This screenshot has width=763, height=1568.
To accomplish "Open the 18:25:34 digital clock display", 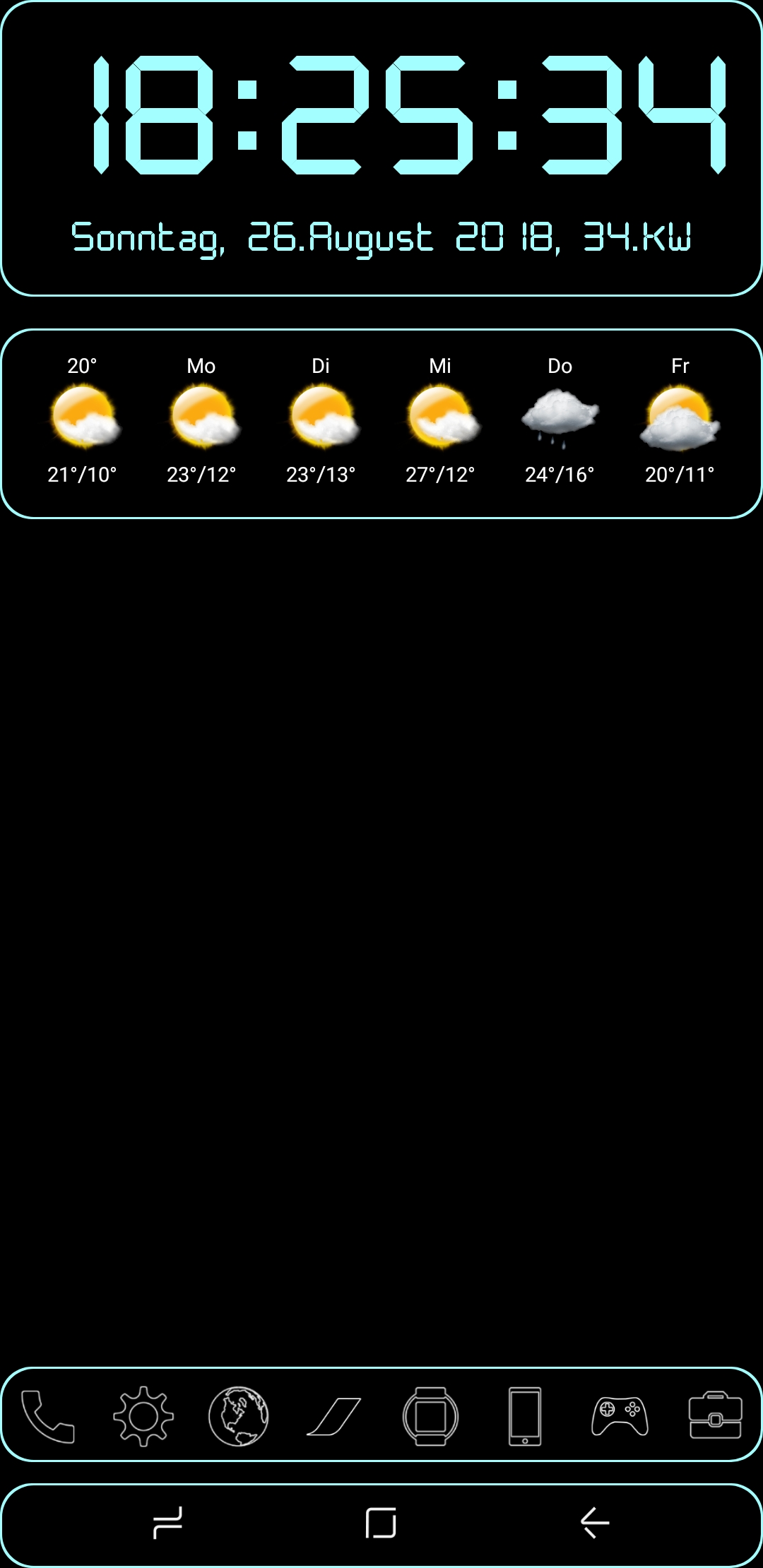I will [381, 117].
